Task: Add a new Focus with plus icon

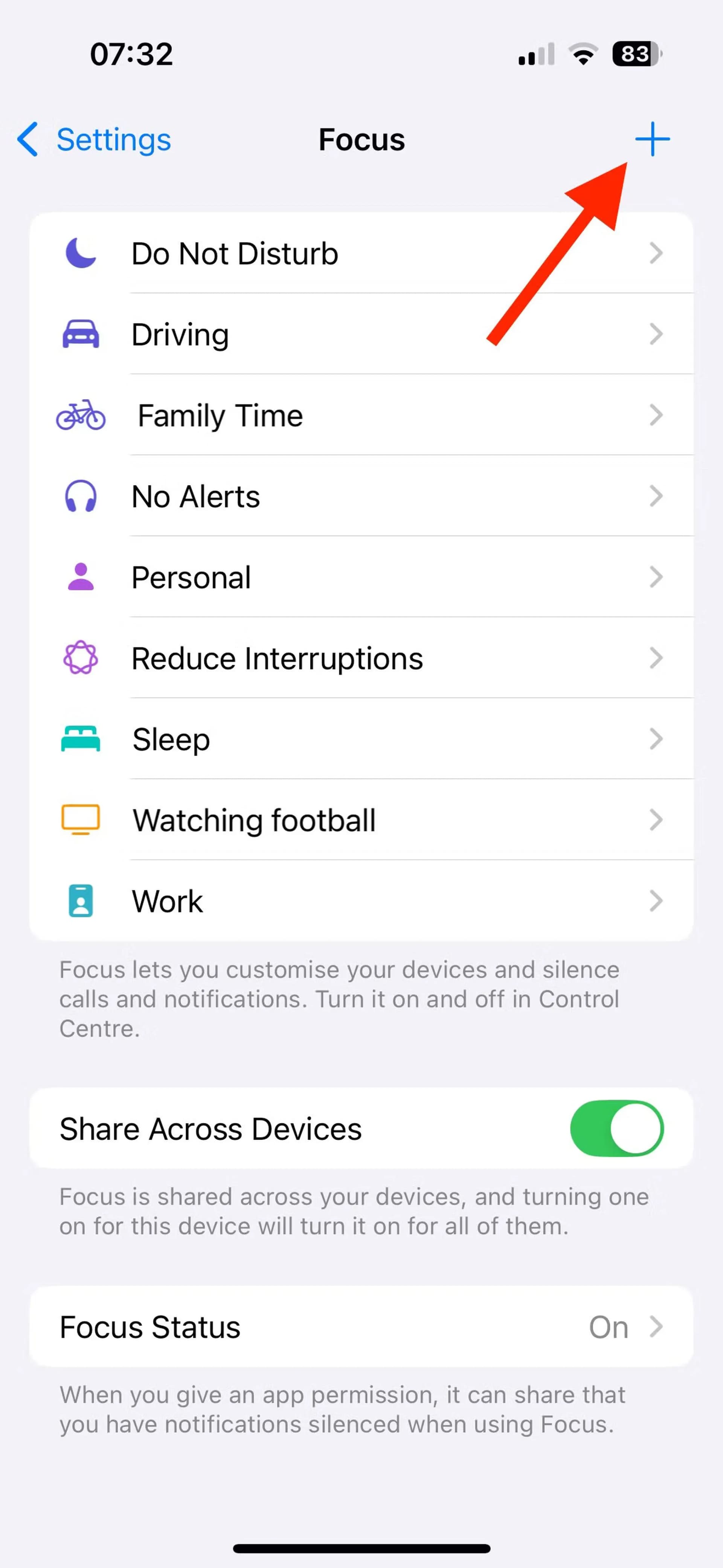Action: [652, 139]
